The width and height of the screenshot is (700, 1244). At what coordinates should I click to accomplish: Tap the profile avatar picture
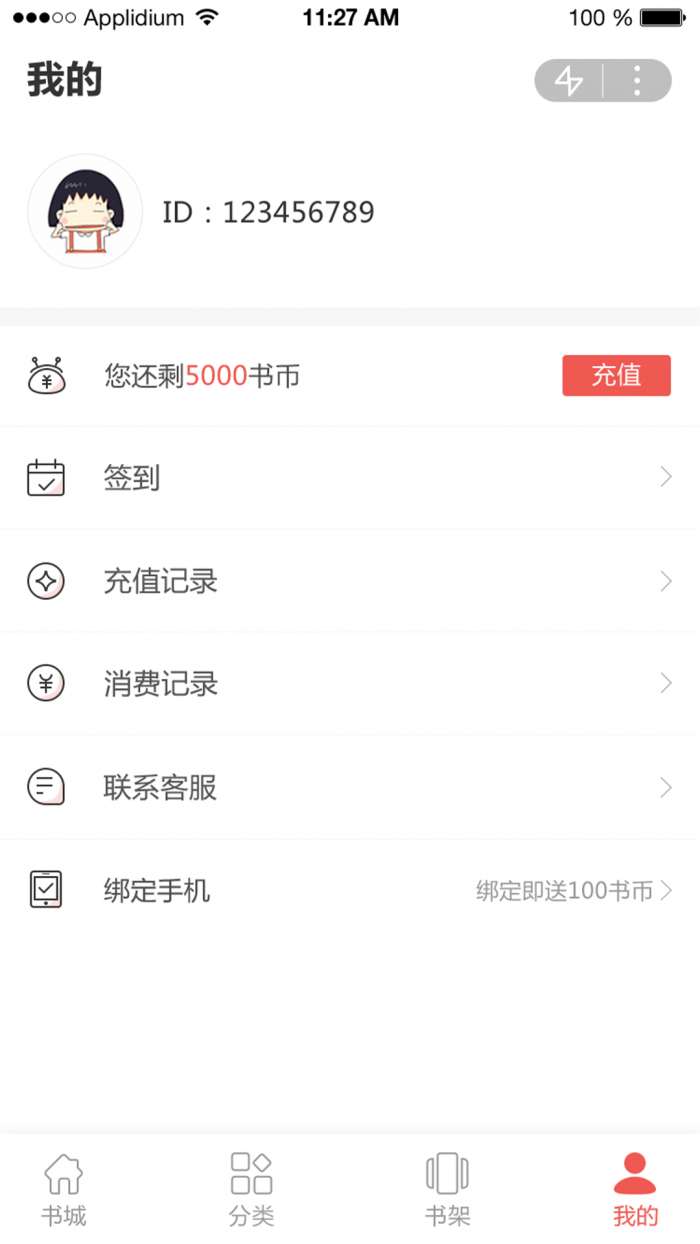[x=85, y=211]
